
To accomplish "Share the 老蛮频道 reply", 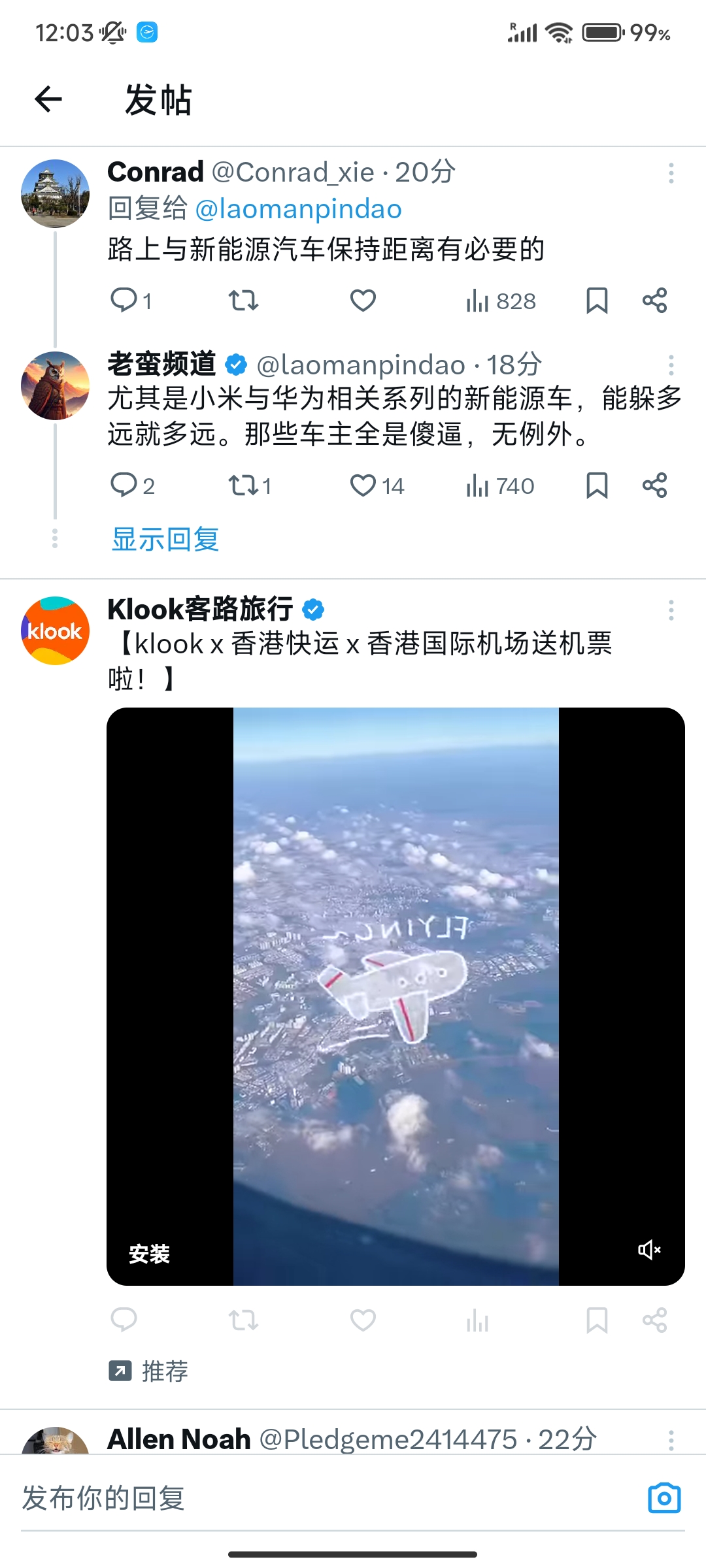I will [x=654, y=485].
